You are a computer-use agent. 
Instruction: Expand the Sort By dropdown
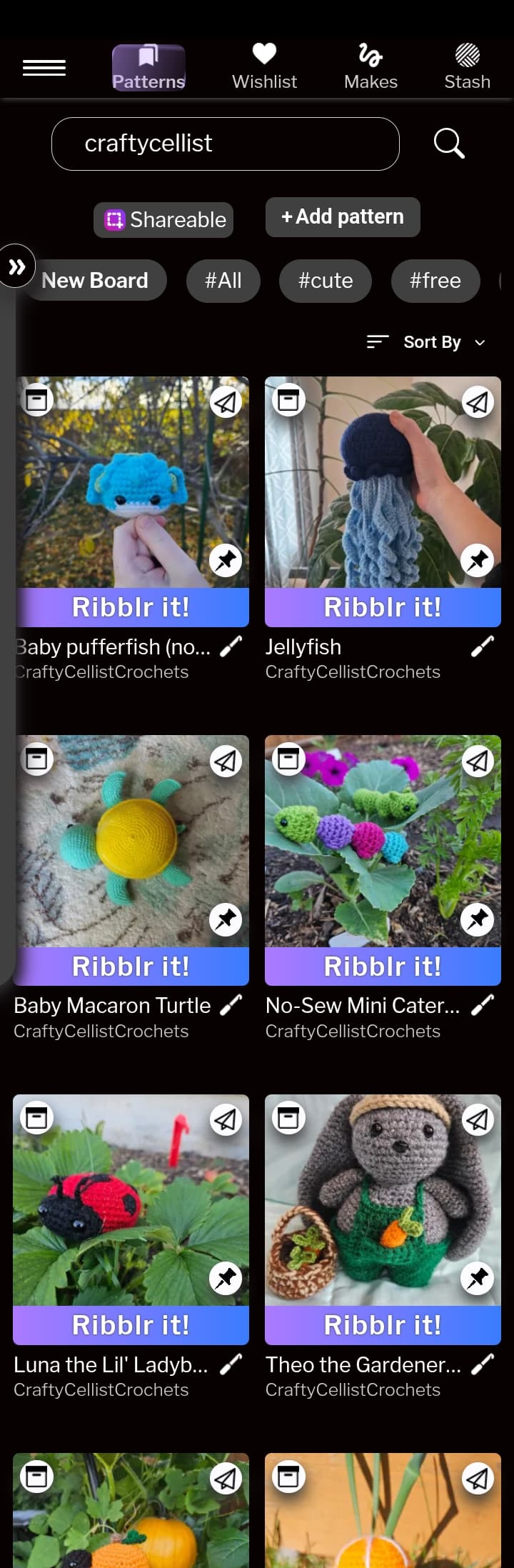(427, 342)
